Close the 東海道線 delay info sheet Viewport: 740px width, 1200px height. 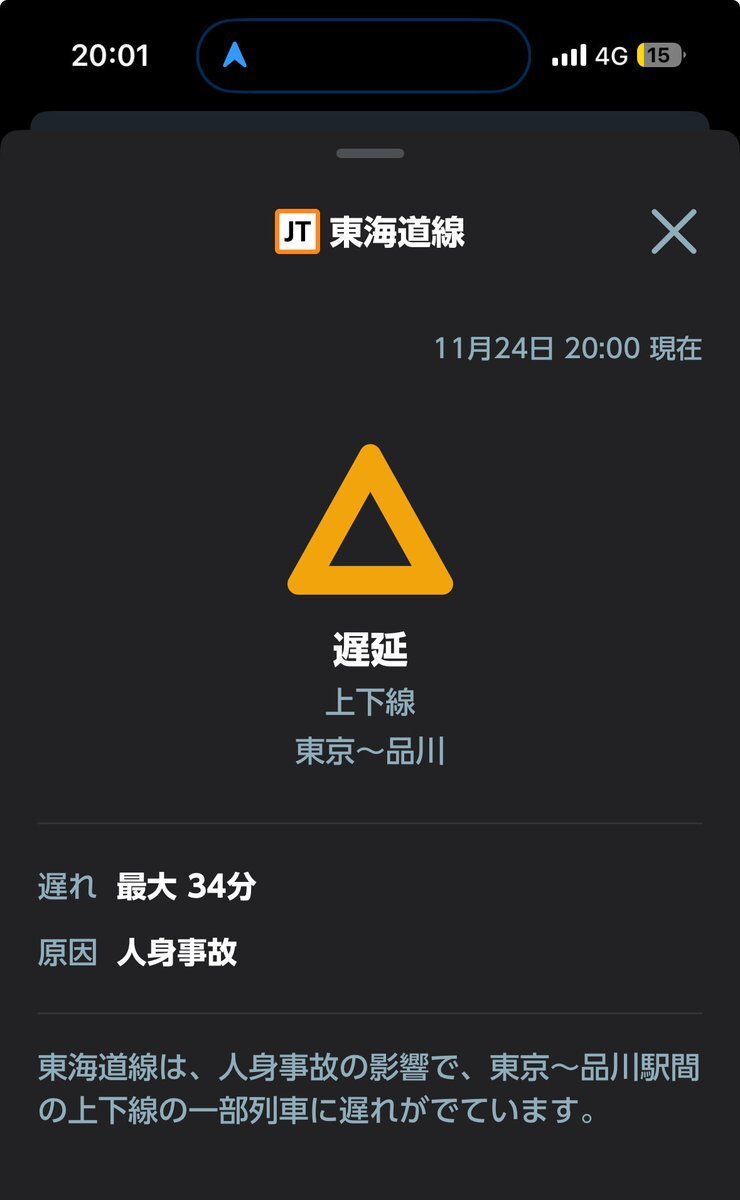click(x=673, y=232)
